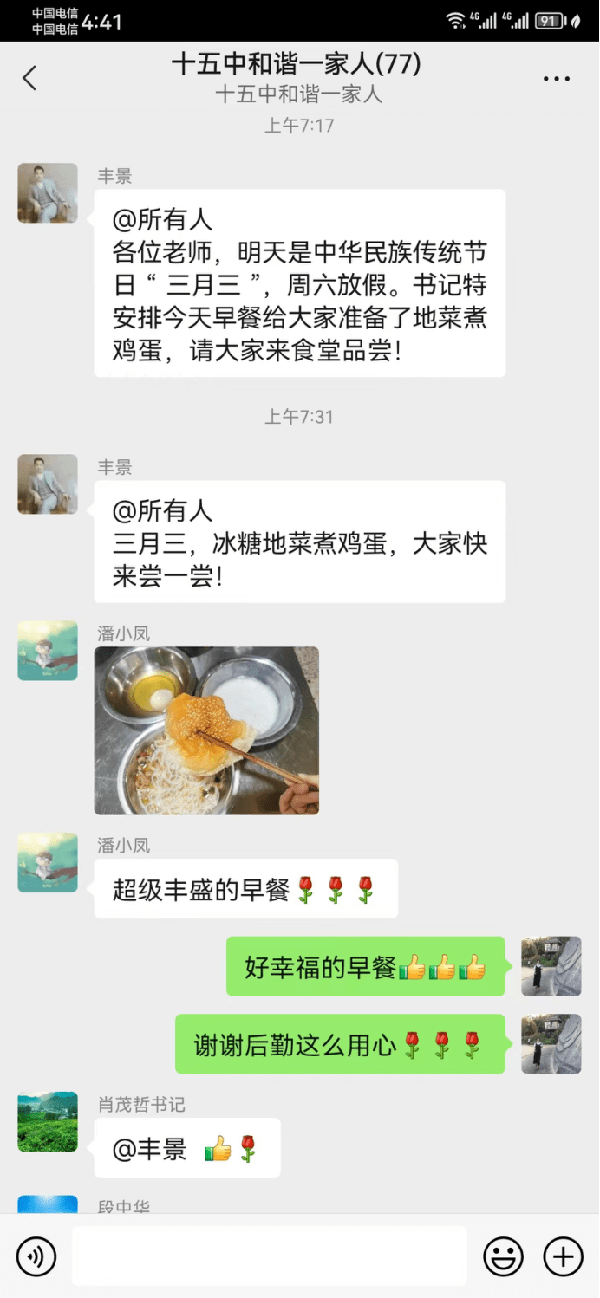Open my avatar beside 好幸福的早餐

[551, 966]
